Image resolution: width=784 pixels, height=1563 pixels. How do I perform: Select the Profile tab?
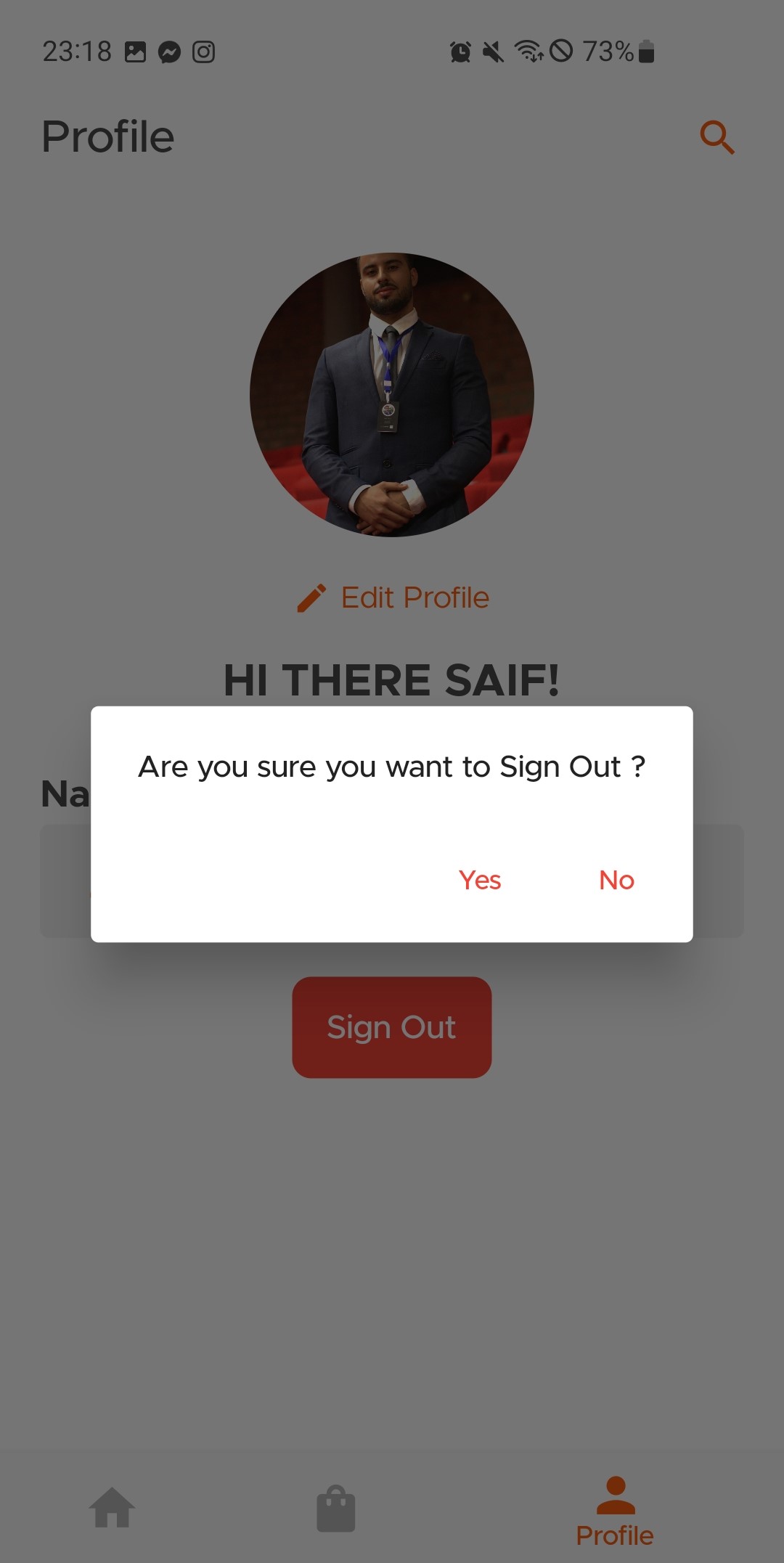[x=615, y=1512]
